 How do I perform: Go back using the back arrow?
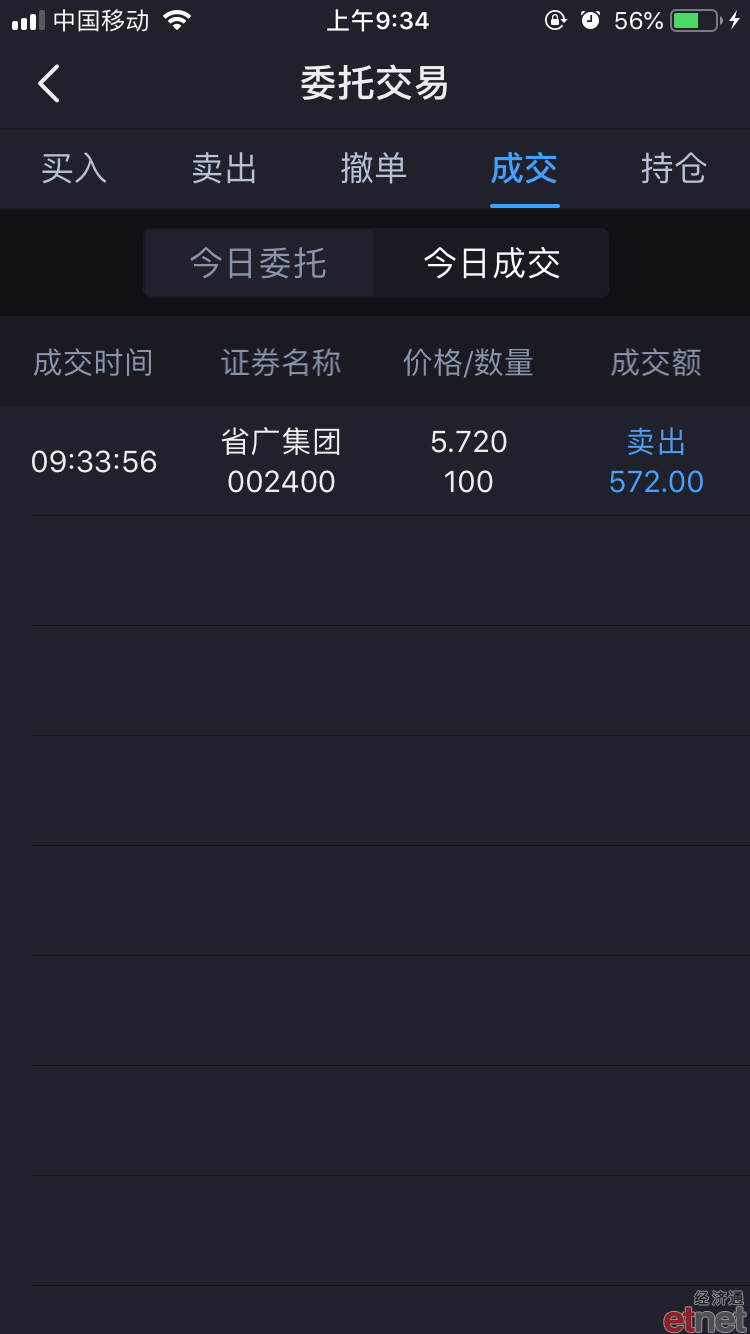pyautogui.click(x=49, y=84)
